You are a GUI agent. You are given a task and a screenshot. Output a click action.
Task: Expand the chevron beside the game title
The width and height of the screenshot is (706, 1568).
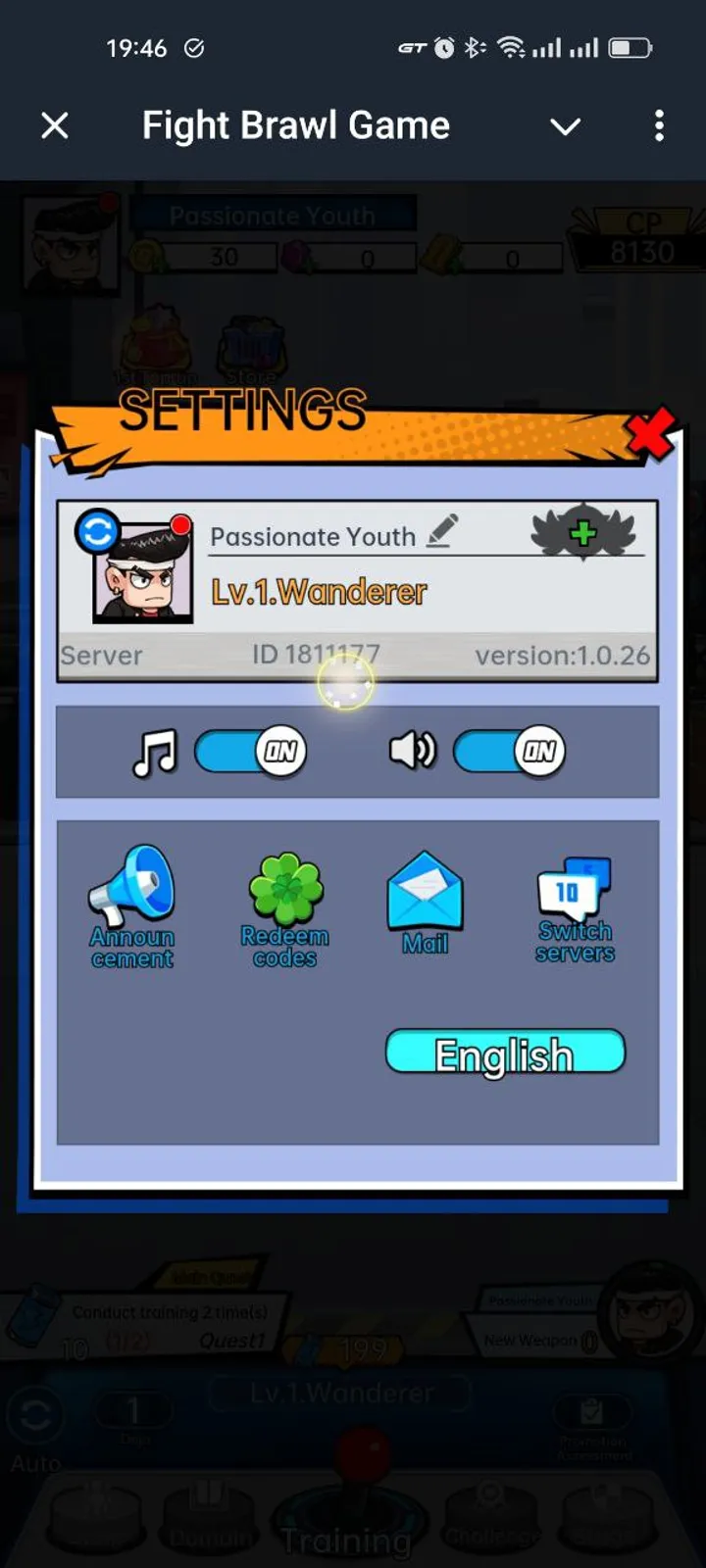(566, 127)
